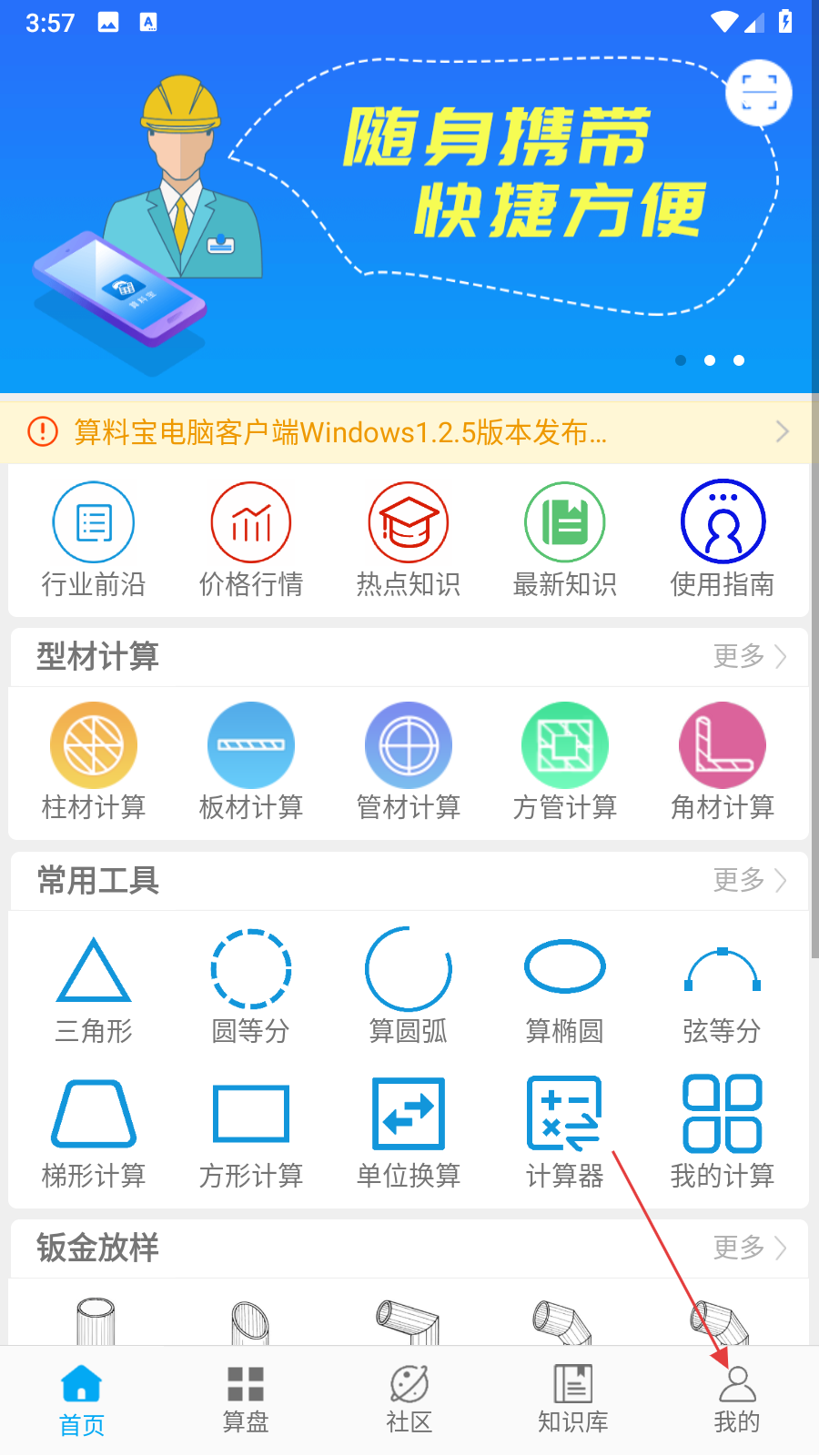The width and height of the screenshot is (819, 1456).
Task: Open 单位换算 unit converter
Action: point(409,1133)
